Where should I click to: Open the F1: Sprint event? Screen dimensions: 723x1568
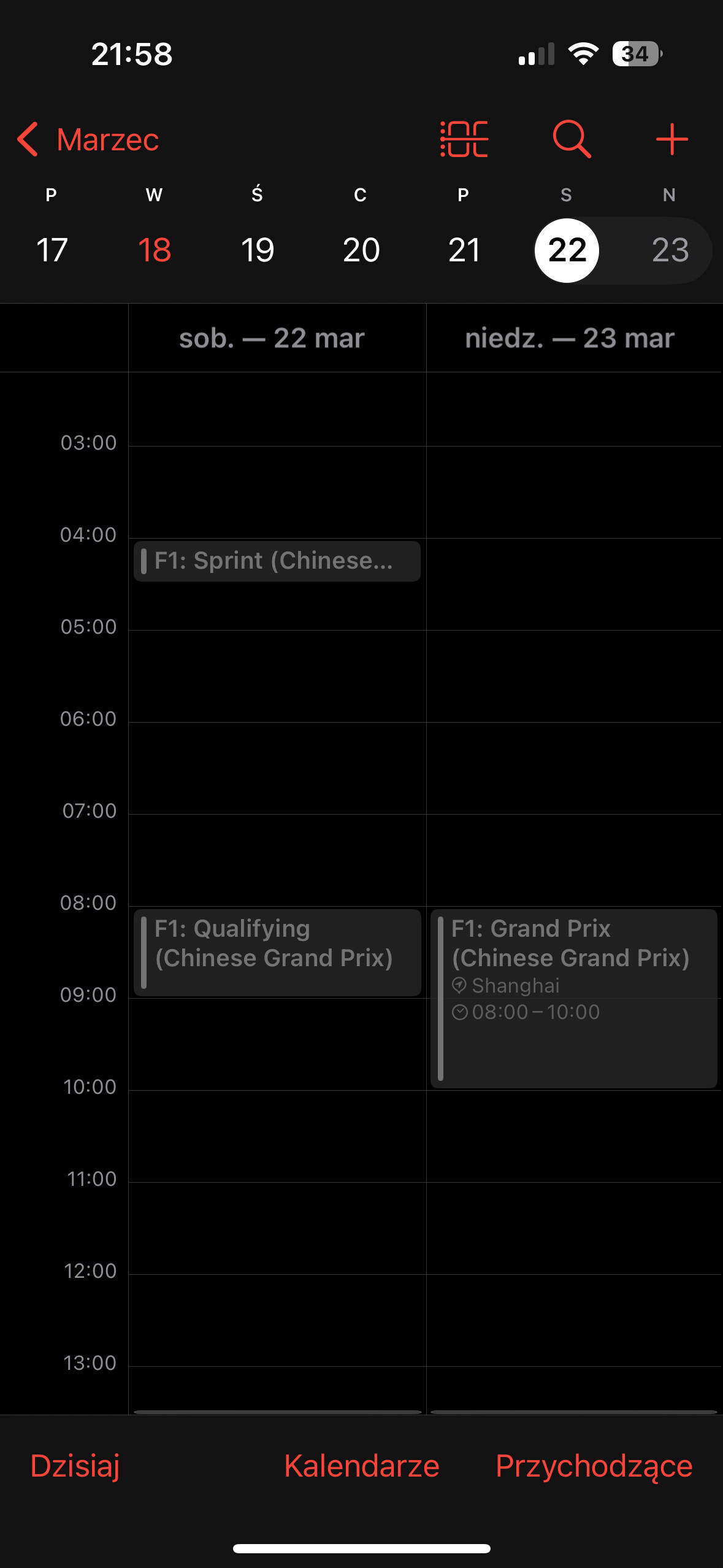click(277, 561)
